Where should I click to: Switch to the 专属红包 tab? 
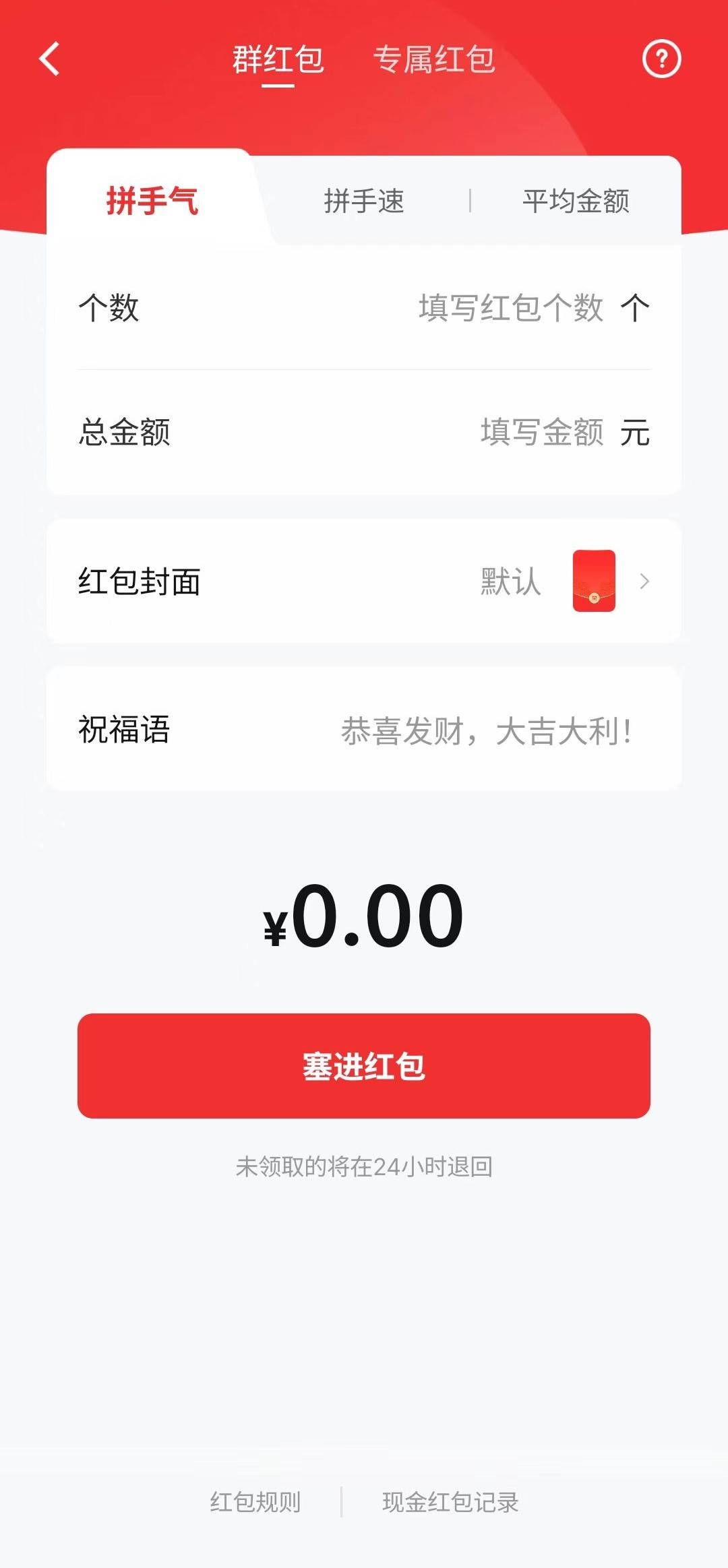(434, 59)
